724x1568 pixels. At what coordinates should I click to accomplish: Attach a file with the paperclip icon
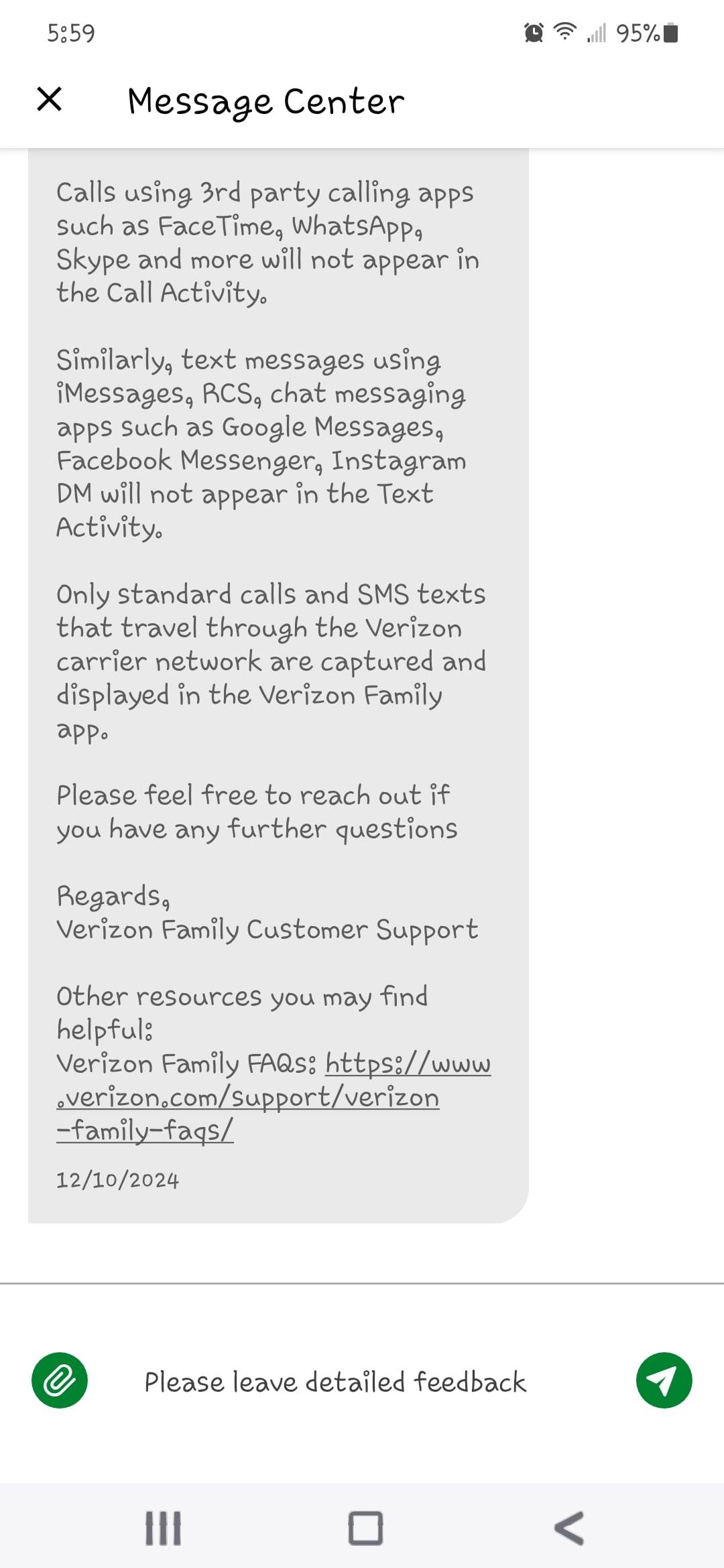click(x=60, y=1380)
